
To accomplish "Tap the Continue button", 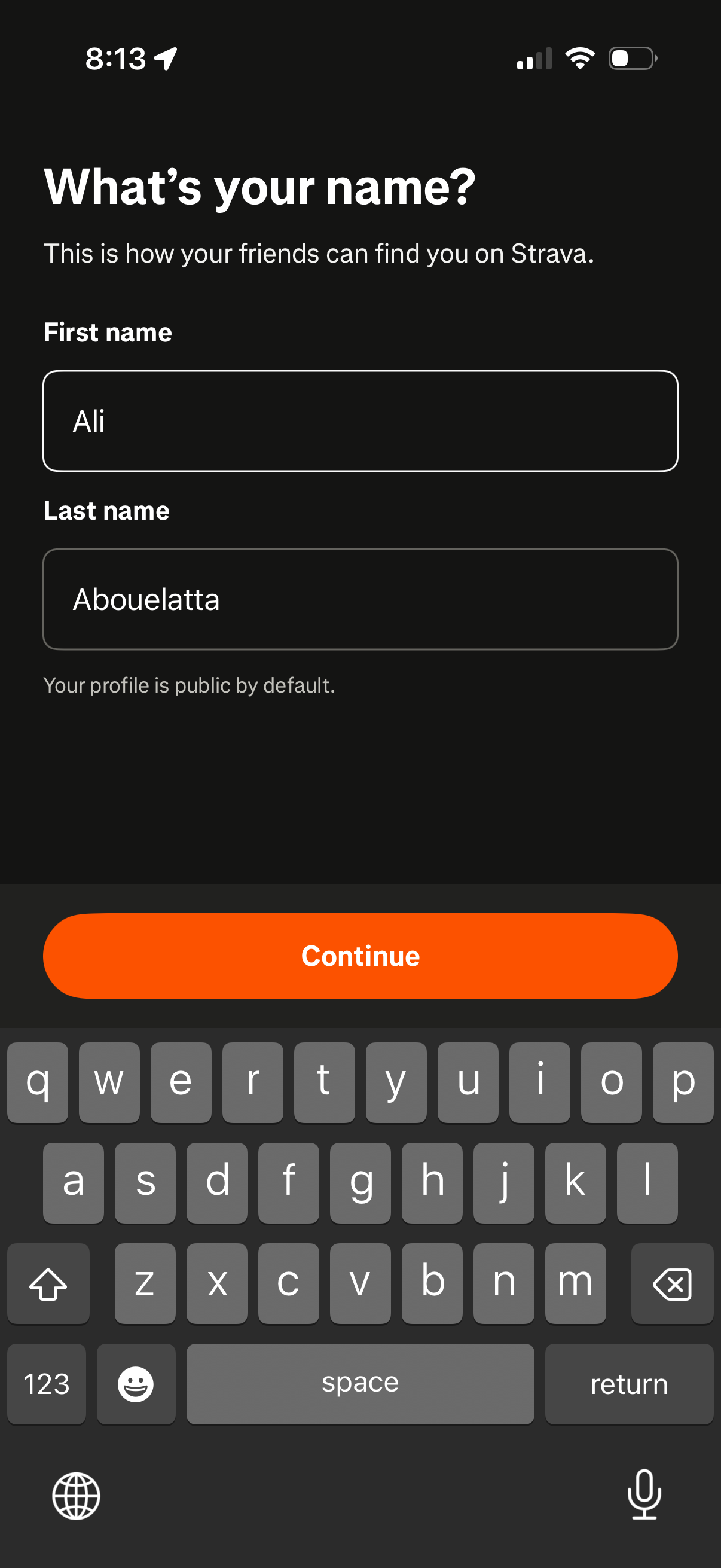I will (360, 956).
